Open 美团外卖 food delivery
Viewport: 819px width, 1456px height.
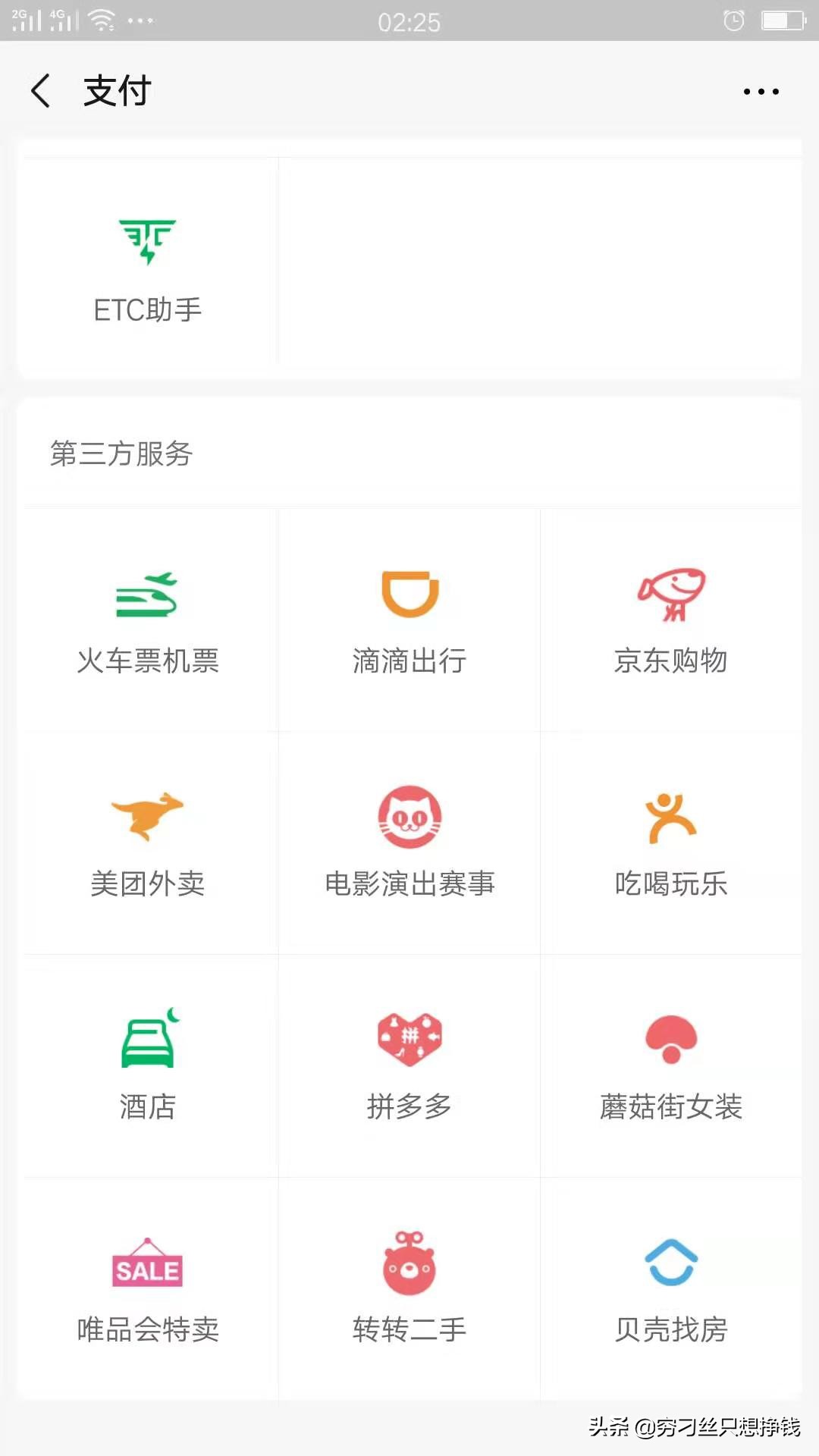(x=149, y=842)
